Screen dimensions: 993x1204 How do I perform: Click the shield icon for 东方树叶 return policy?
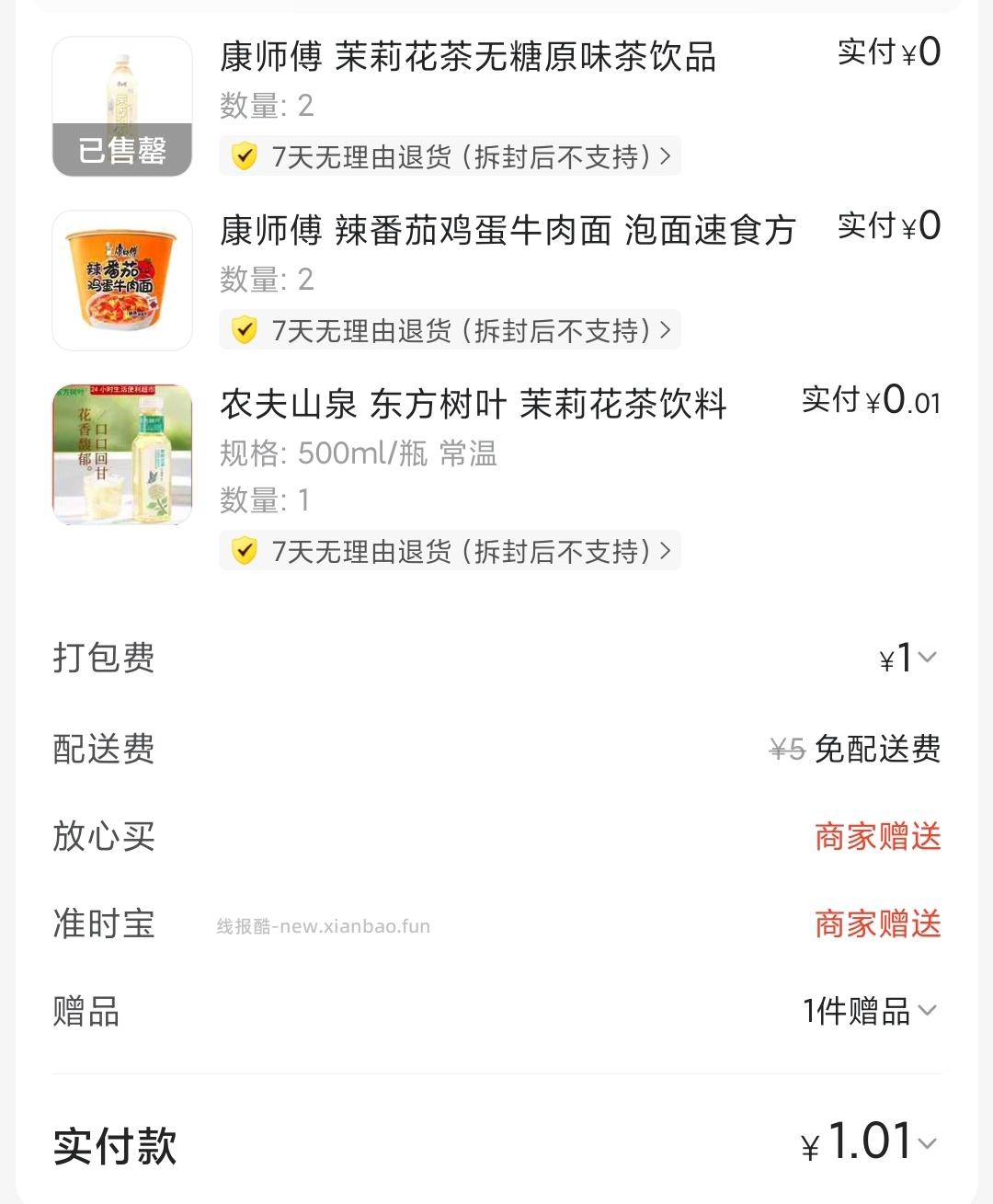[244, 551]
